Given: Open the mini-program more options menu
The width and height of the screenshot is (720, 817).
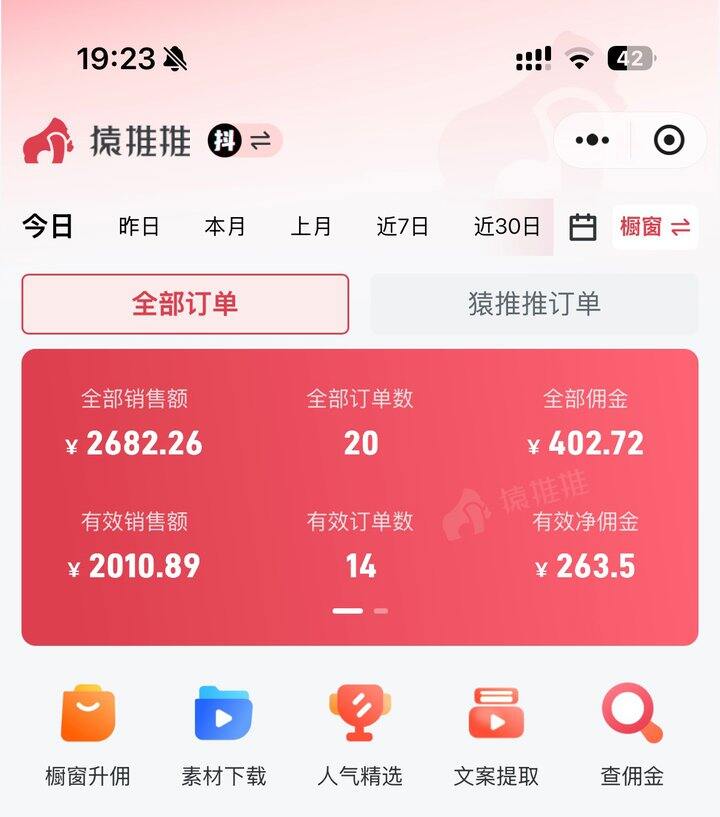Looking at the screenshot, I should click(592, 141).
